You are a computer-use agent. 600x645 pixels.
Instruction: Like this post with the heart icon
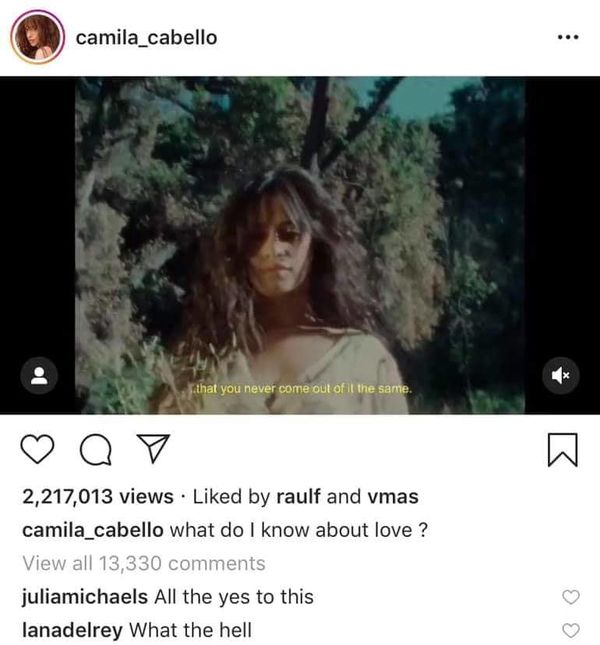(37, 451)
